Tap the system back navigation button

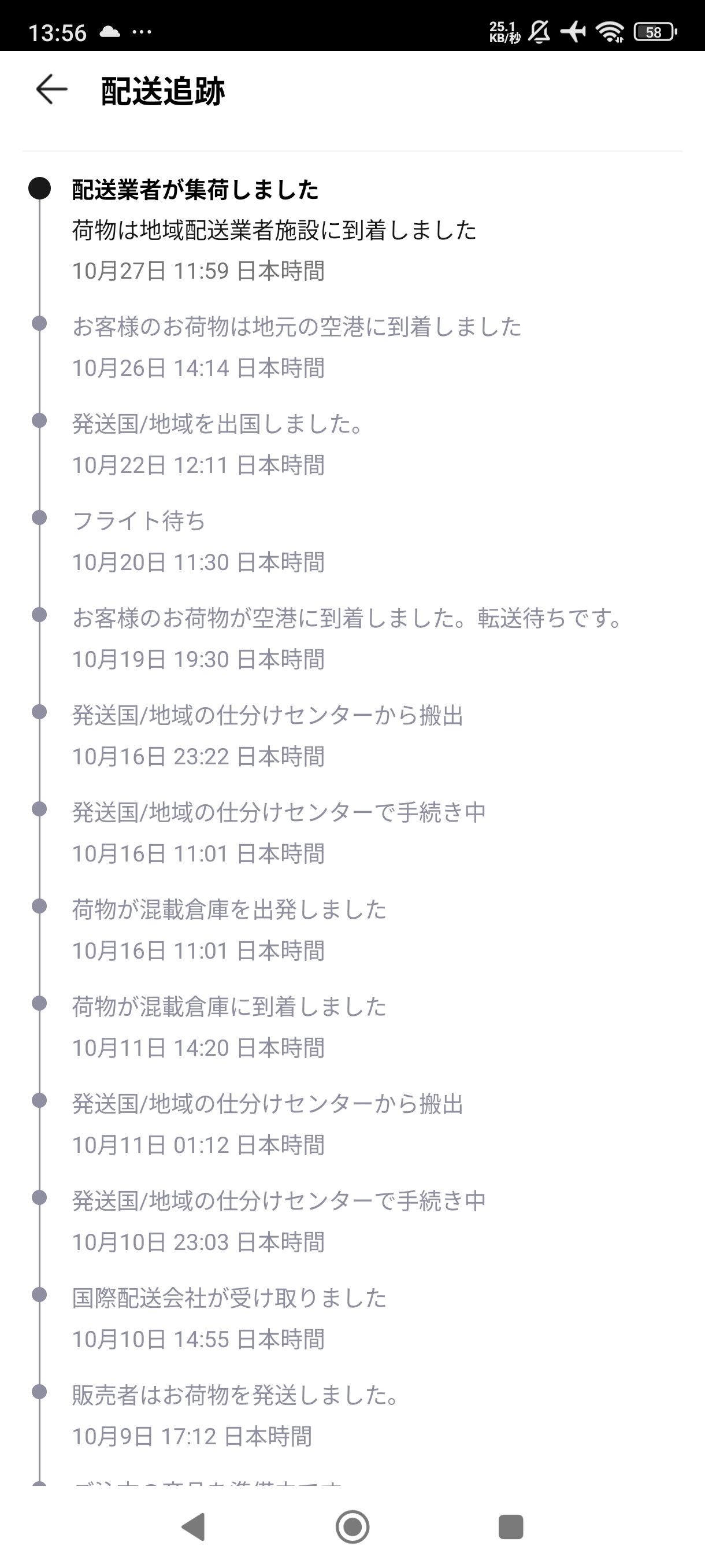[194, 1526]
